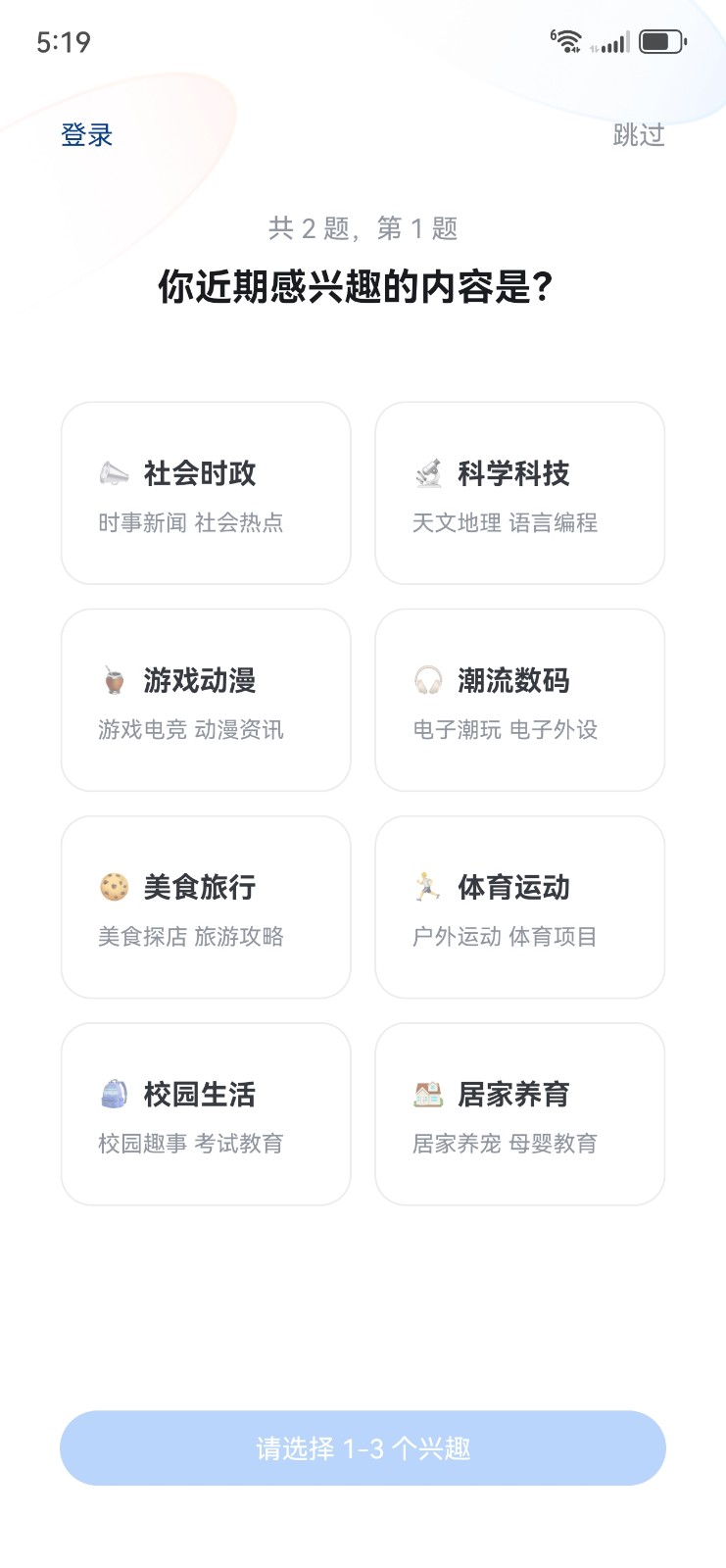Click the runner icon on 体育运动 card

427,886
